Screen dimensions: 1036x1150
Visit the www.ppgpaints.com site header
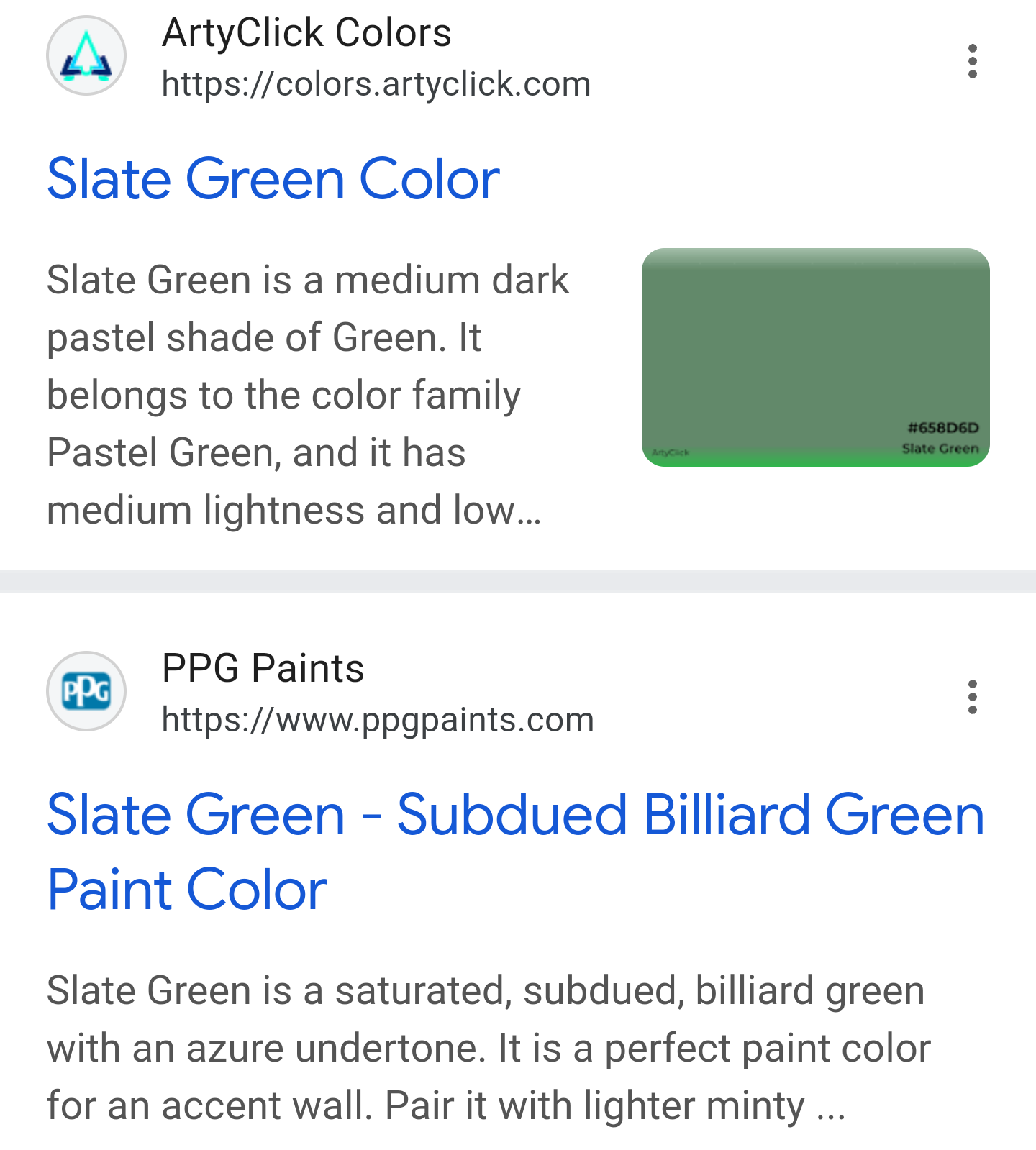coord(378,720)
